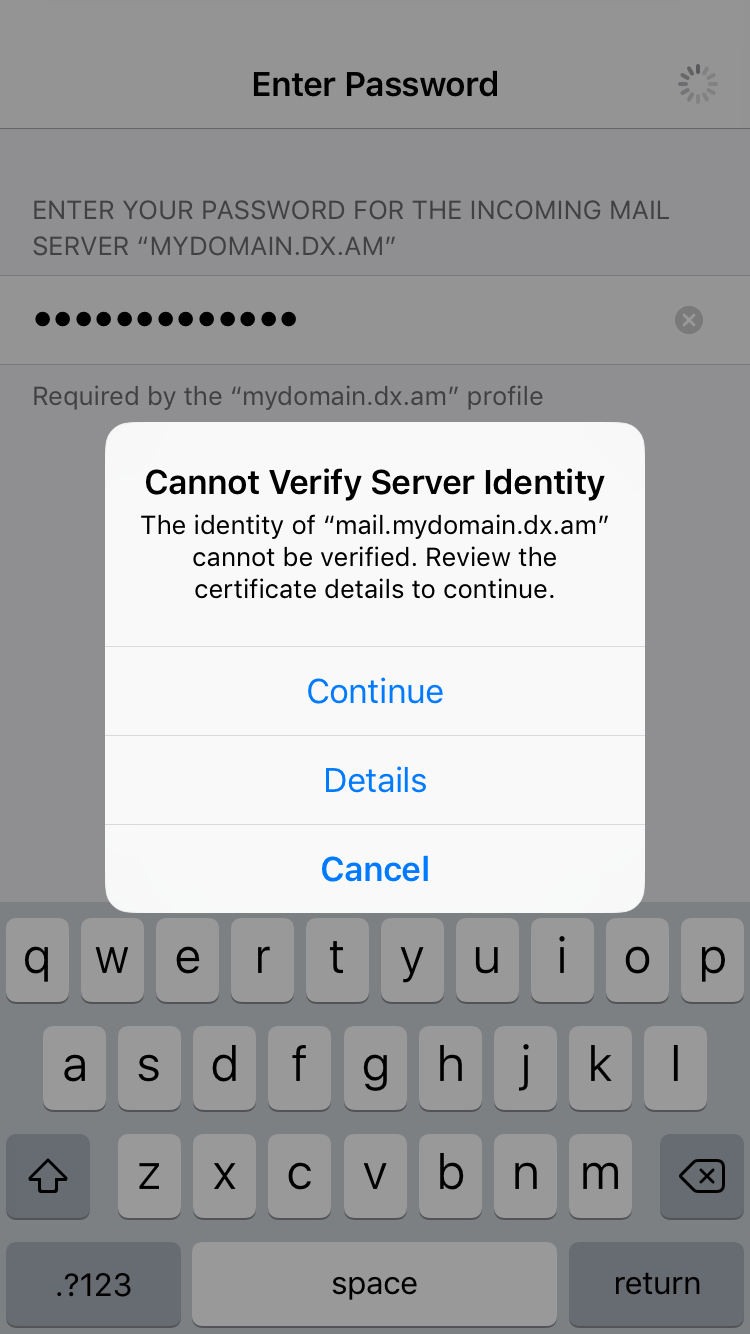Cancel the server identity alert
Screen dimensions: 750x1334
(375, 869)
